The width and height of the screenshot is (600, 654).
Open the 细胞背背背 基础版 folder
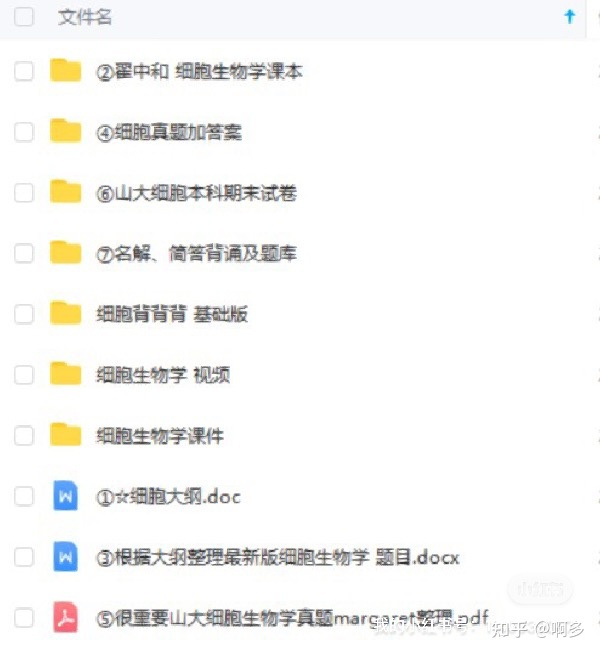click(172, 314)
